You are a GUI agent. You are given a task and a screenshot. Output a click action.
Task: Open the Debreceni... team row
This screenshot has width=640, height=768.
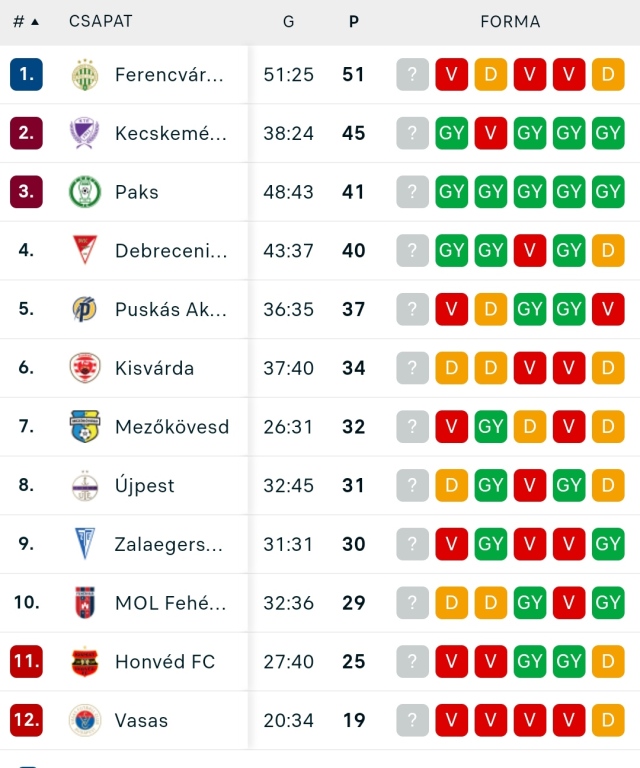(171, 251)
